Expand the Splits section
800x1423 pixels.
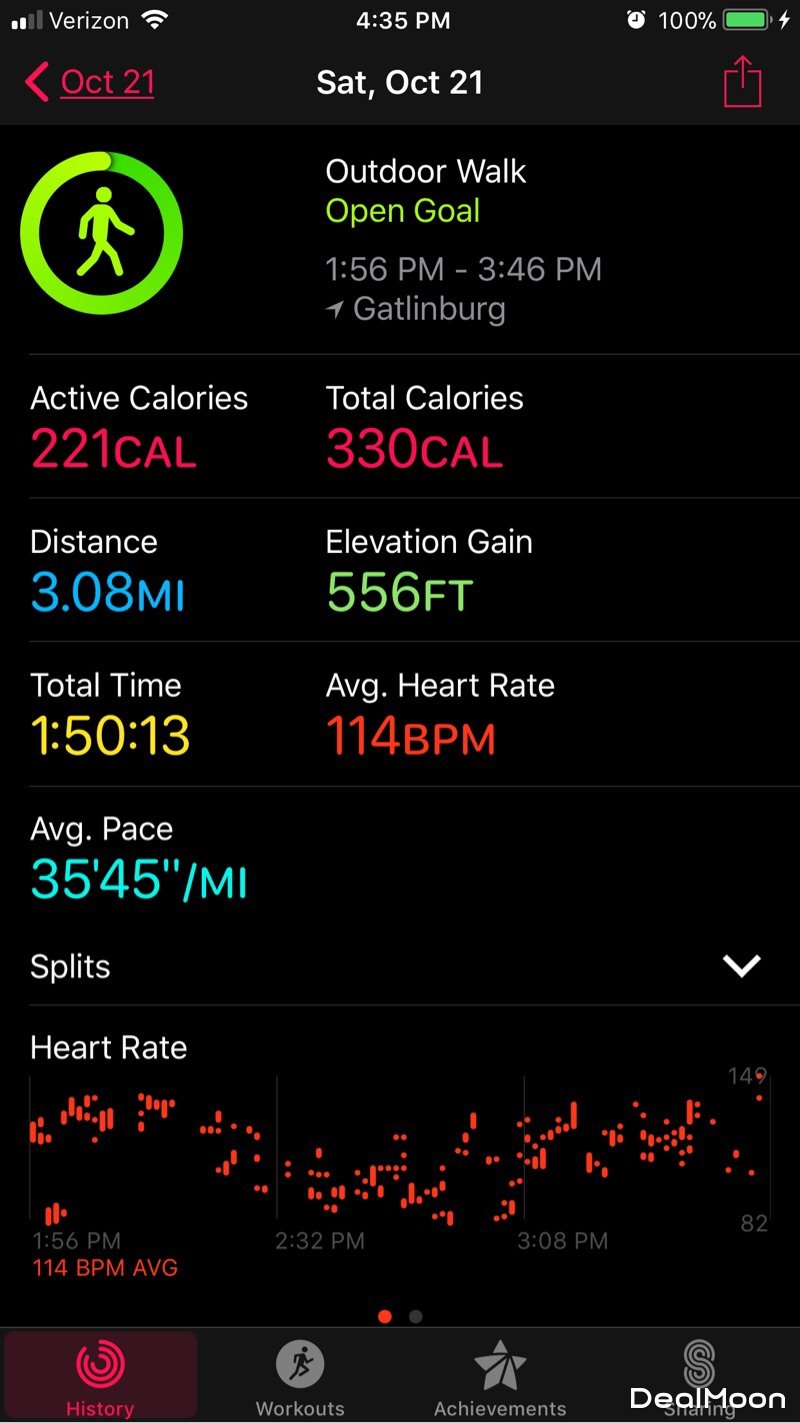[x=742, y=966]
